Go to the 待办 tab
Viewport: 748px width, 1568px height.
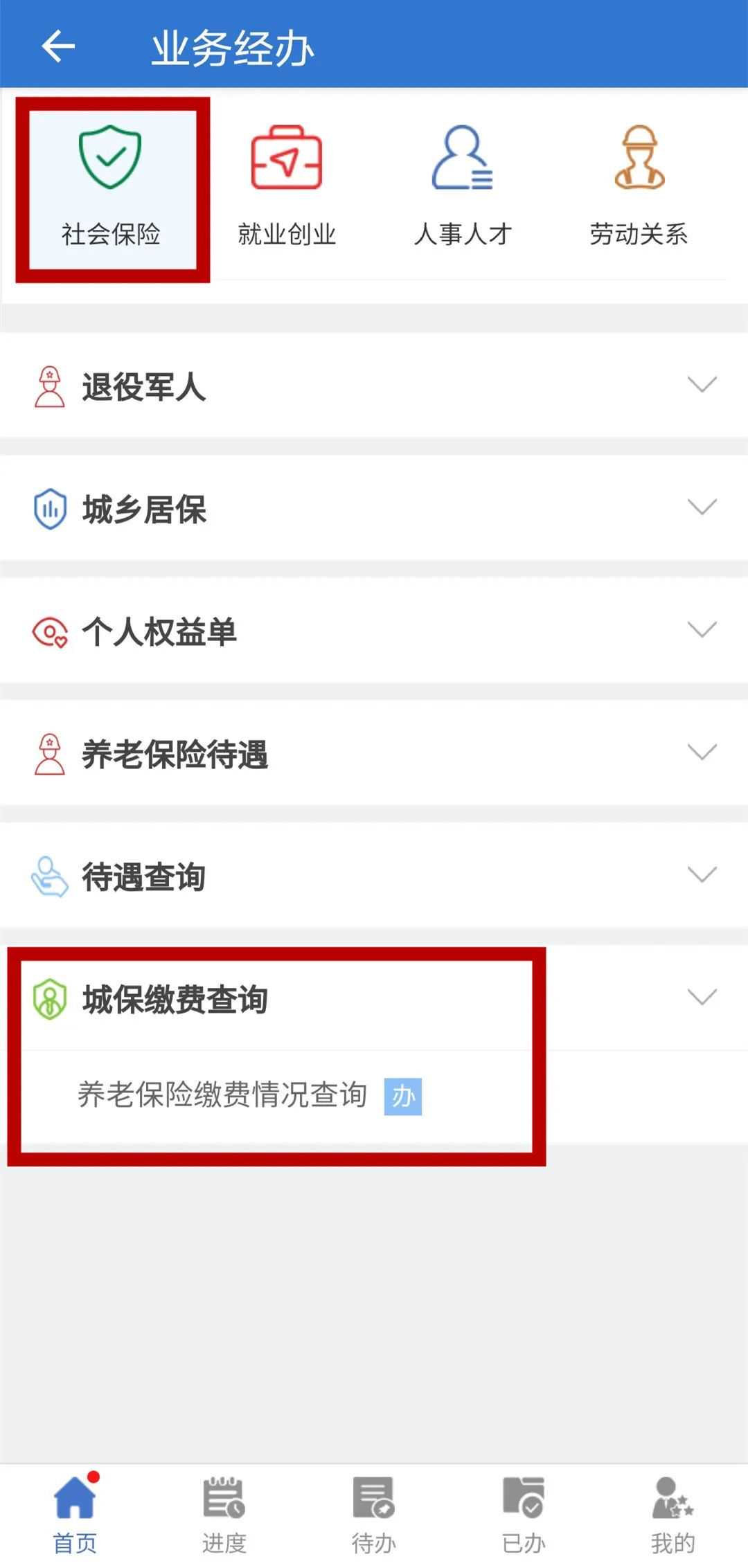pyautogui.click(x=373, y=1515)
